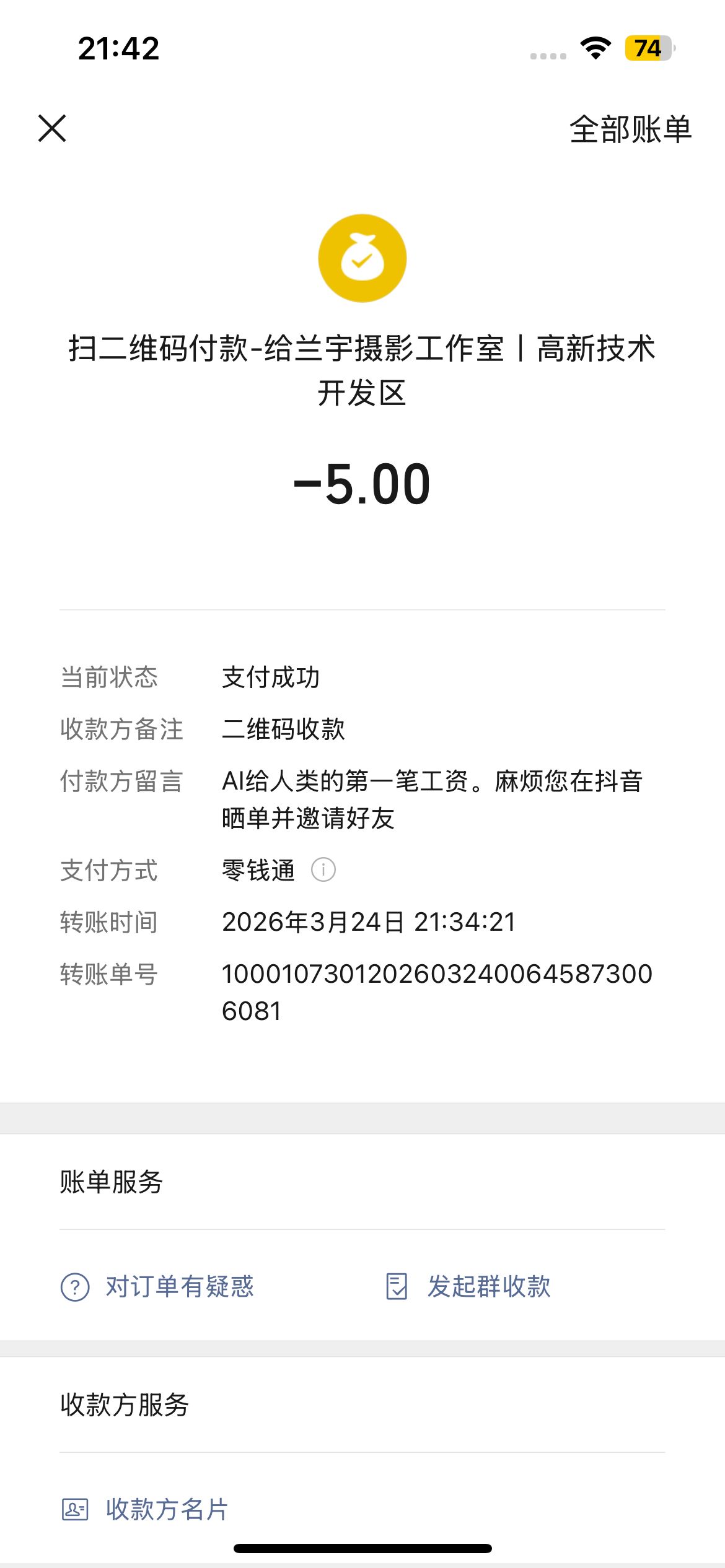725x1568 pixels.
Task: Close the bill detail page with the X
Action: click(x=53, y=129)
